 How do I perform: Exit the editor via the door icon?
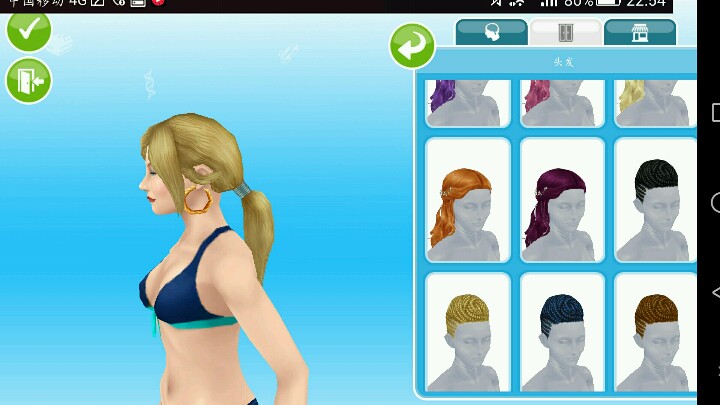click(29, 82)
